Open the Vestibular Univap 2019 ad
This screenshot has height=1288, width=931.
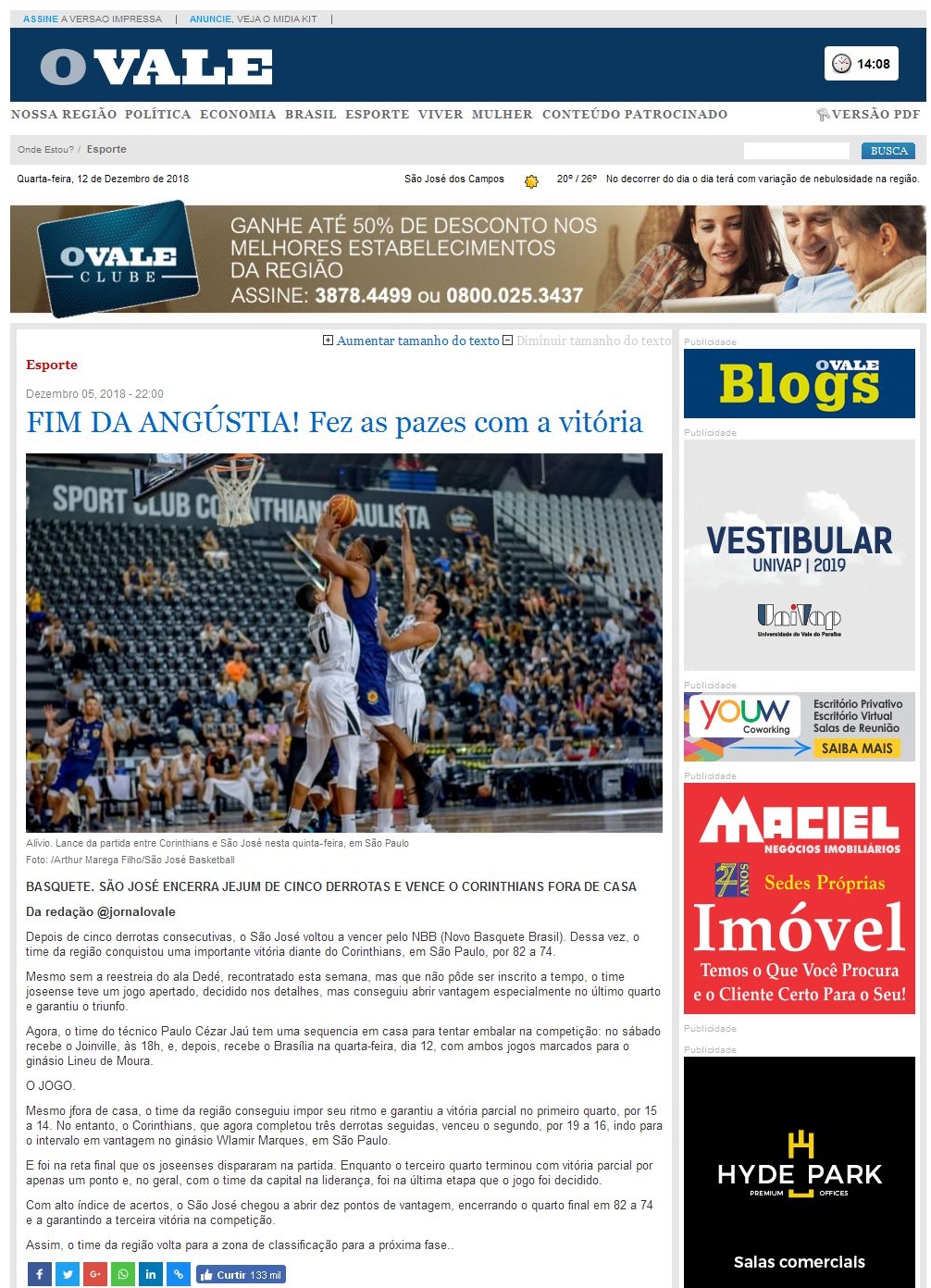click(799, 555)
